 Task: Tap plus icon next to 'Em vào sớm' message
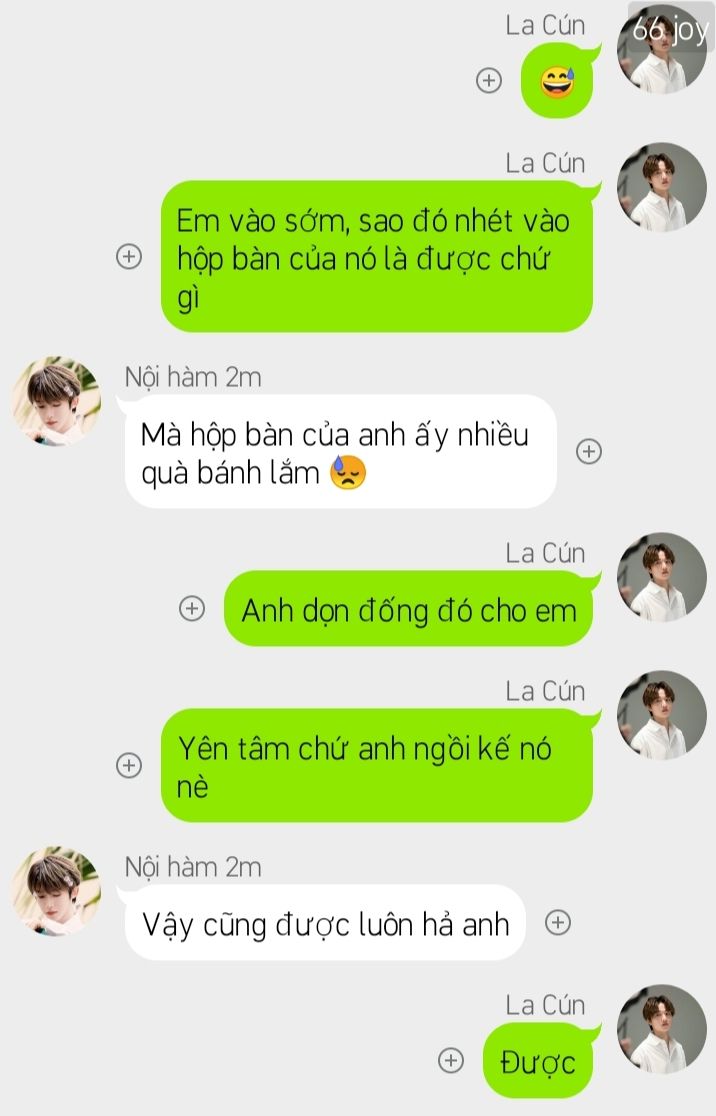(128, 257)
